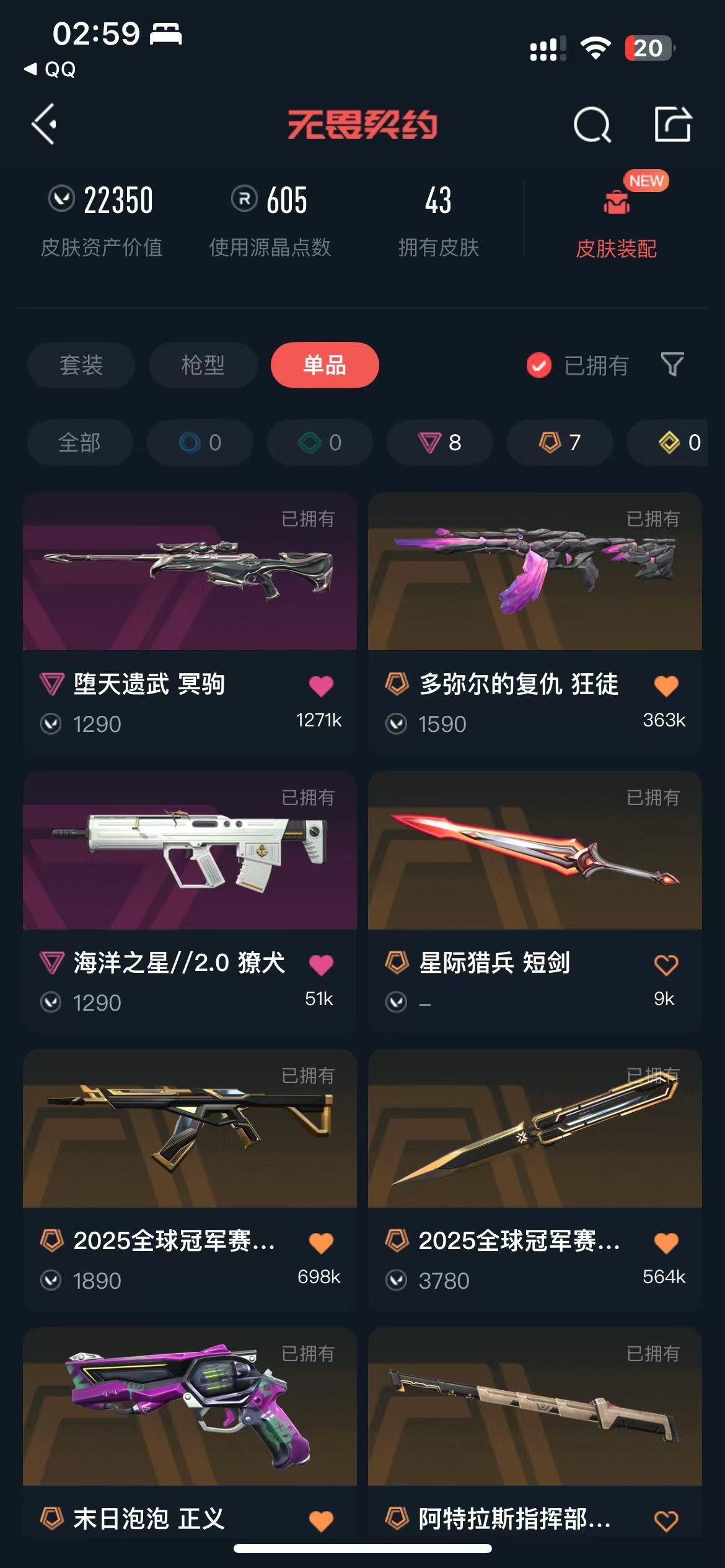Open the search icon in header
Image resolution: width=725 pixels, height=1568 pixels.
pyautogui.click(x=592, y=124)
